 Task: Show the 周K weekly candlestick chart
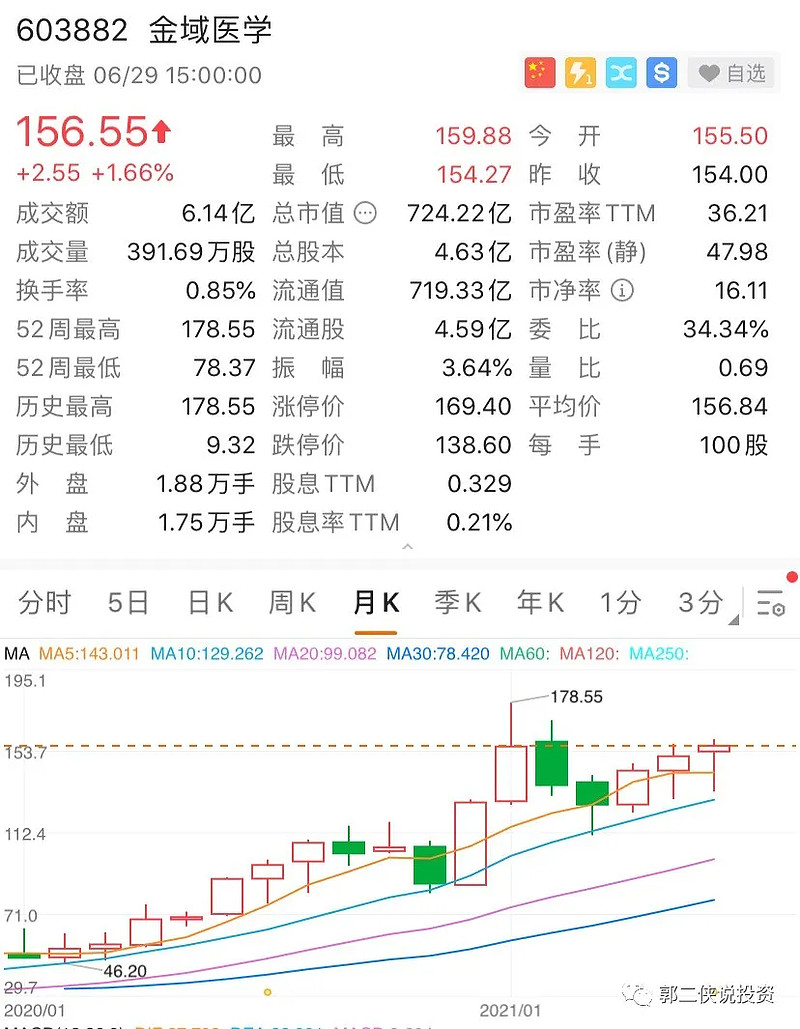coord(292,602)
